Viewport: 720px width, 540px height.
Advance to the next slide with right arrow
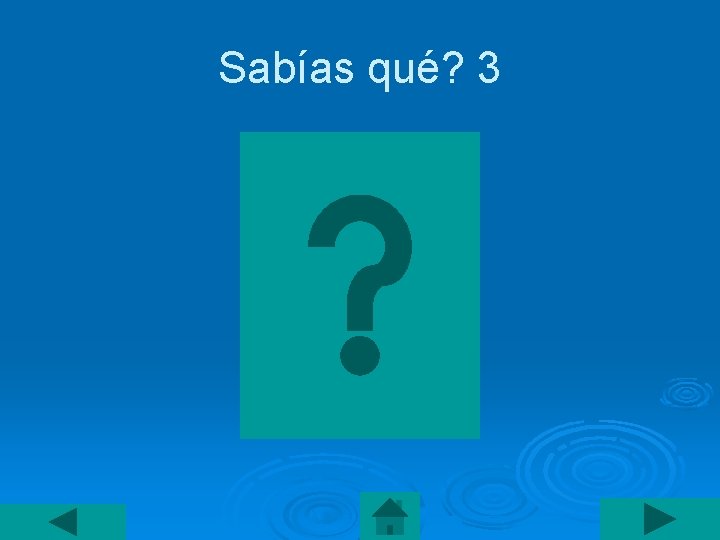(660, 519)
